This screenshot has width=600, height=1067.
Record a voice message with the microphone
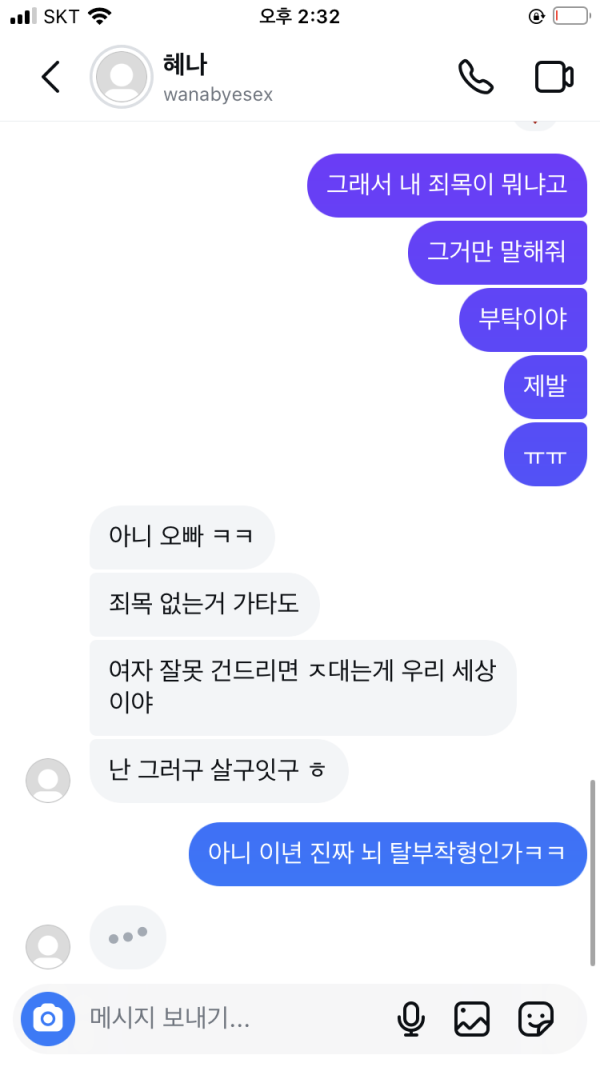pyautogui.click(x=410, y=1018)
